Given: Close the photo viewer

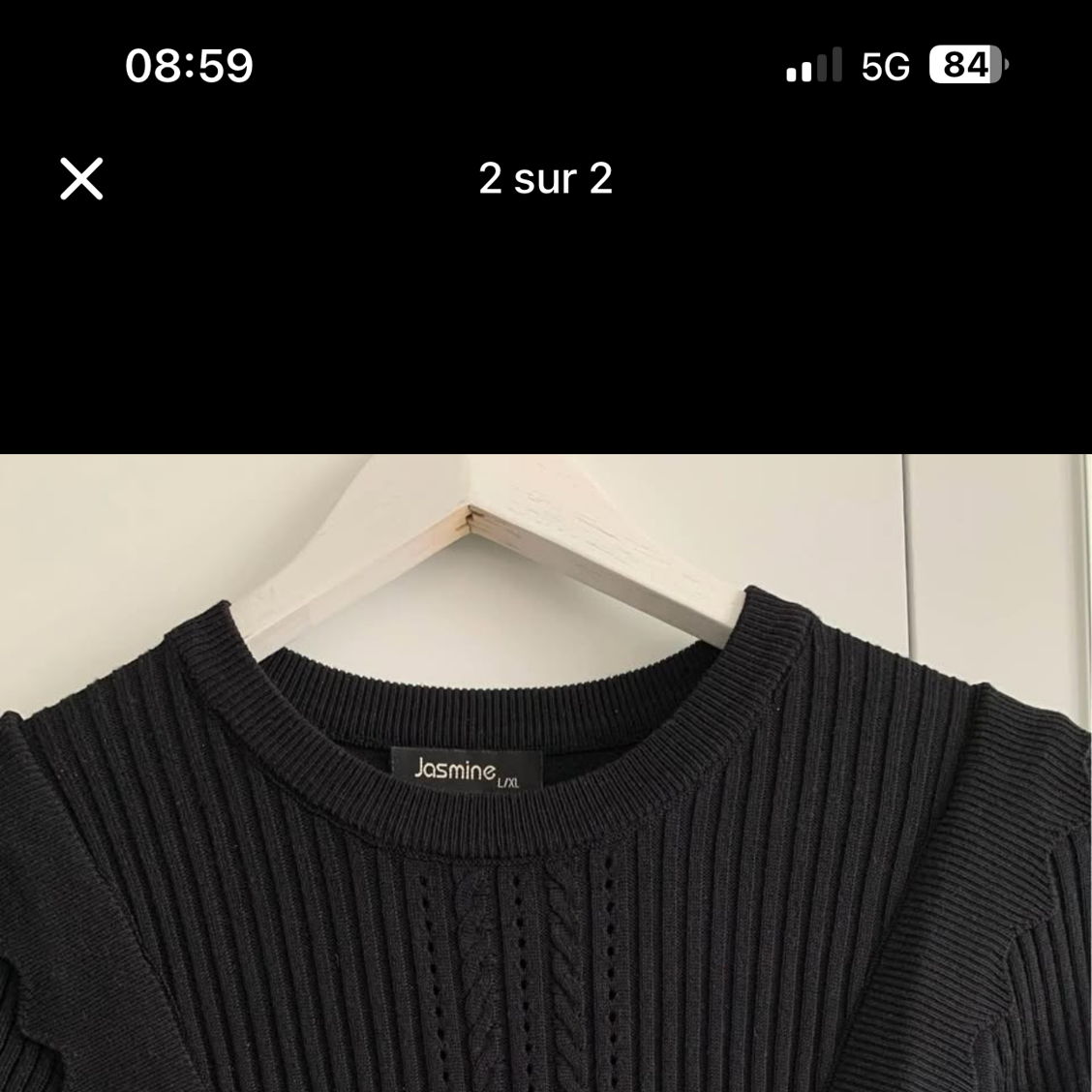Looking at the screenshot, I should coord(81,179).
